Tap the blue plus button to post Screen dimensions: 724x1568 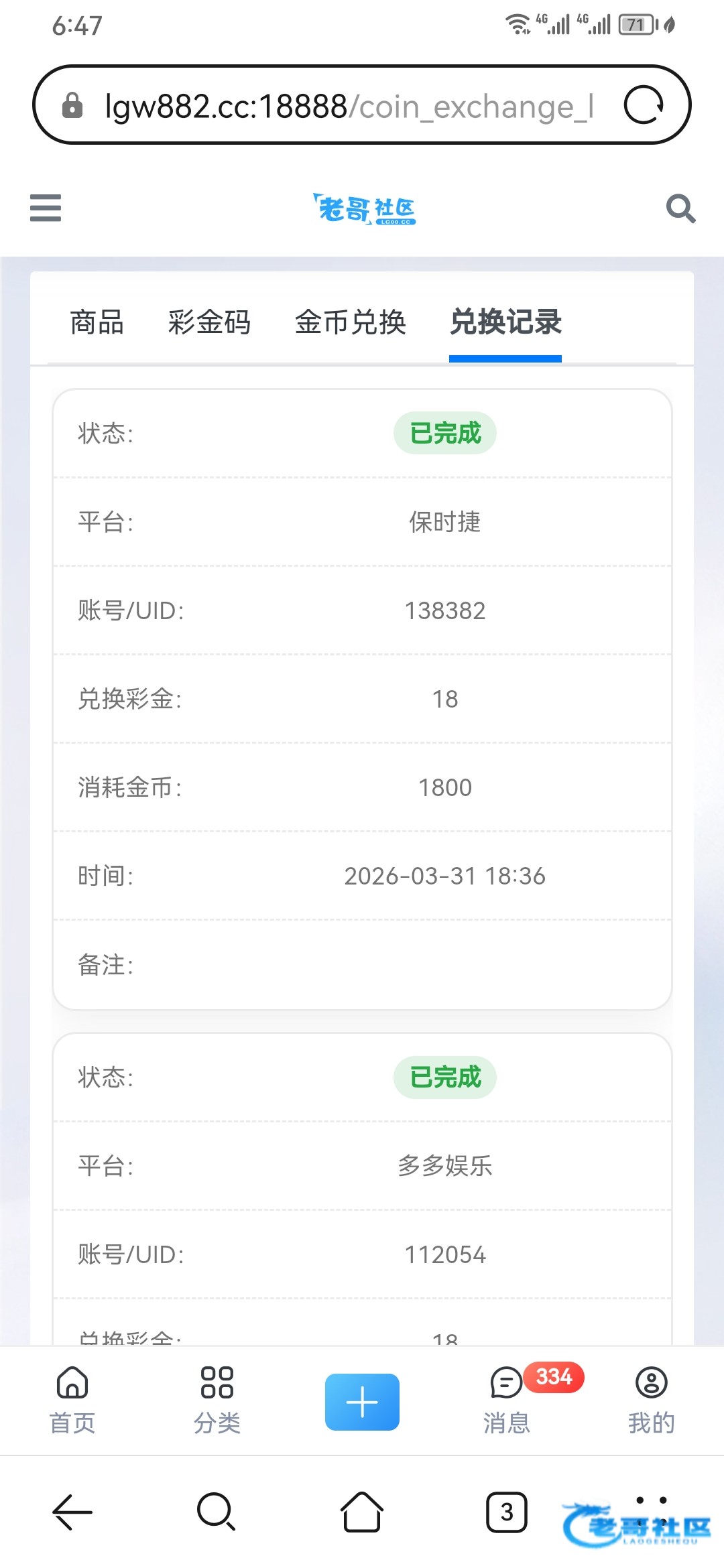pyautogui.click(x=362, y=1402)
